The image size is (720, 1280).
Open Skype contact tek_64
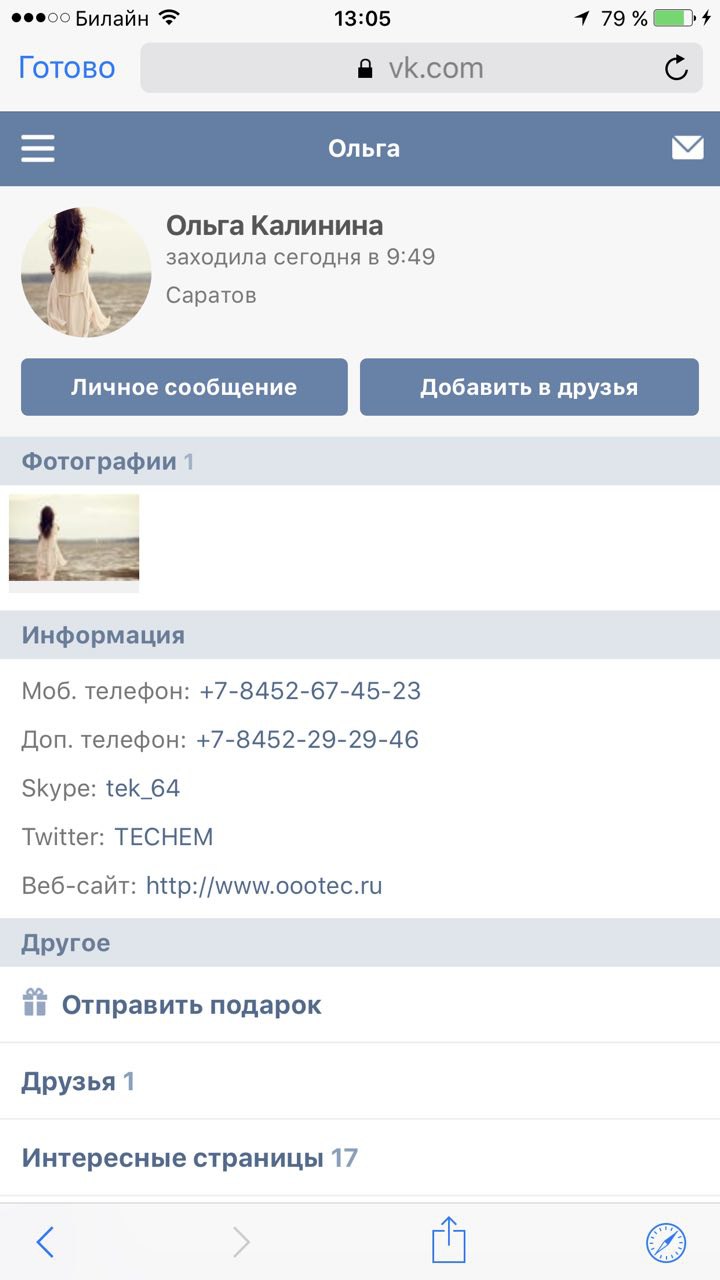coord(143,788)
